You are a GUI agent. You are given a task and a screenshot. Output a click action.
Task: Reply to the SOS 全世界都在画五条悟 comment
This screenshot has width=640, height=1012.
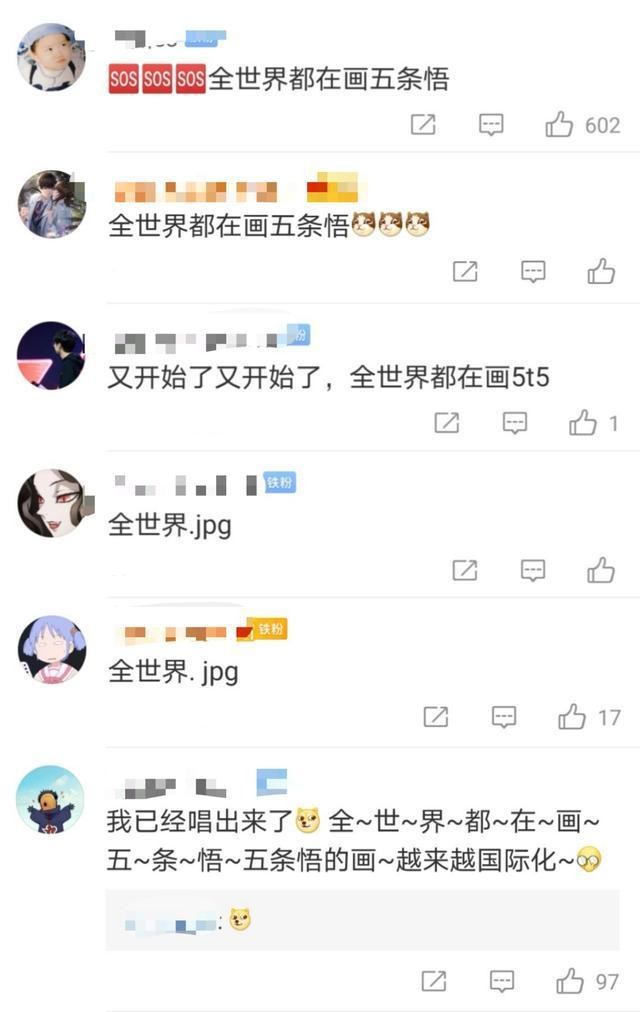490,125
